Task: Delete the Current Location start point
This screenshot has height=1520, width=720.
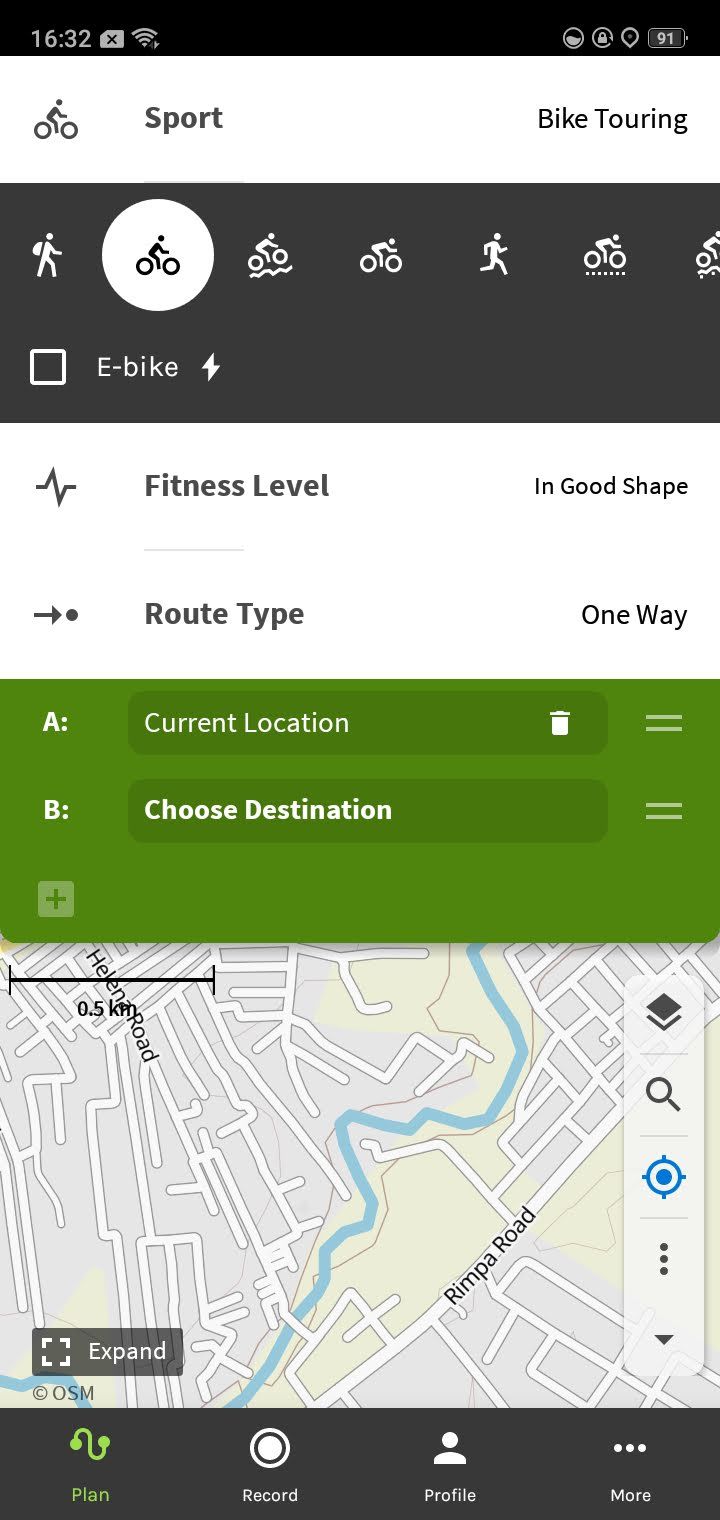Action: tap(560, 722)
